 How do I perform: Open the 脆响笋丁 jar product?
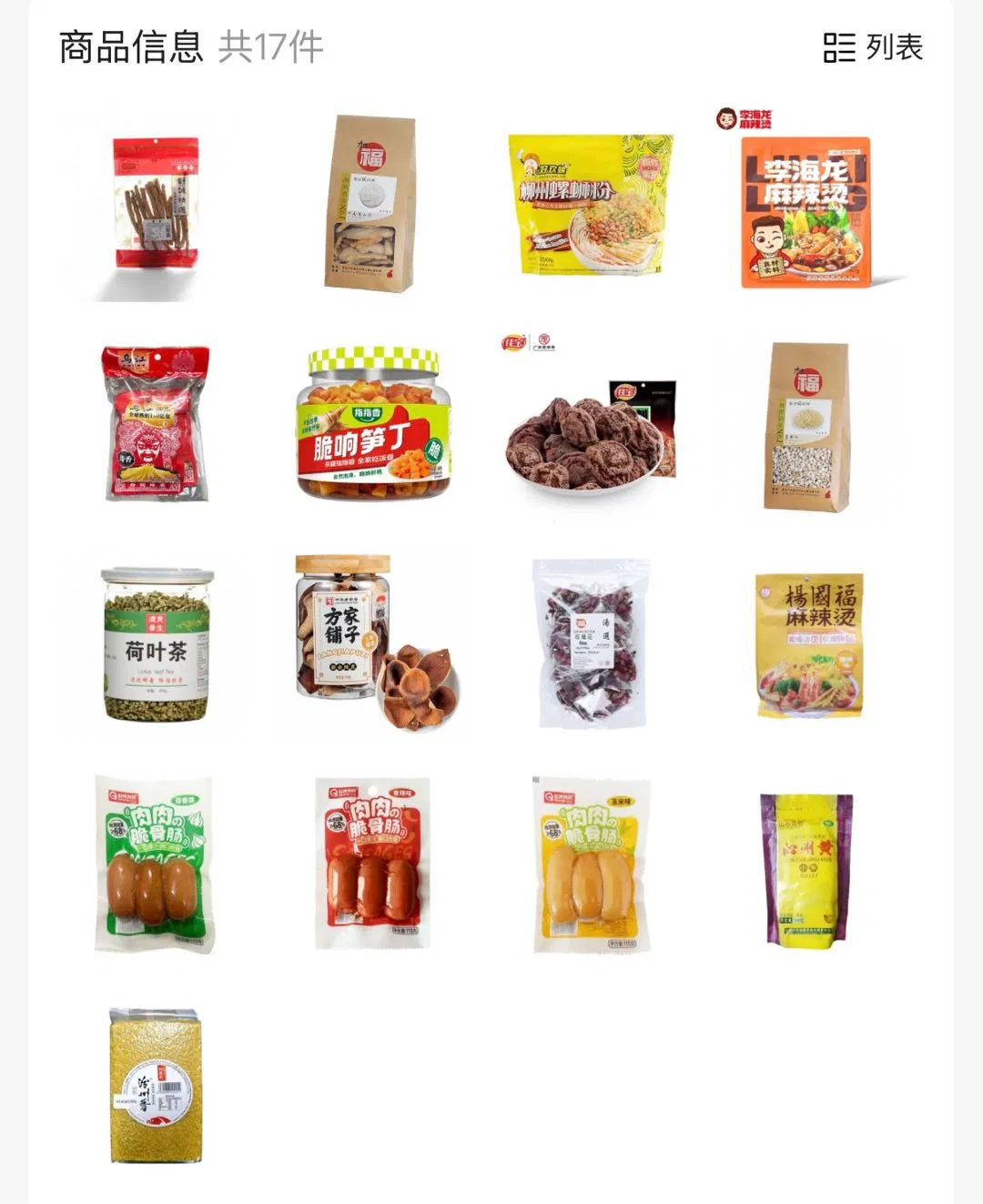click(x=373, y=424)
